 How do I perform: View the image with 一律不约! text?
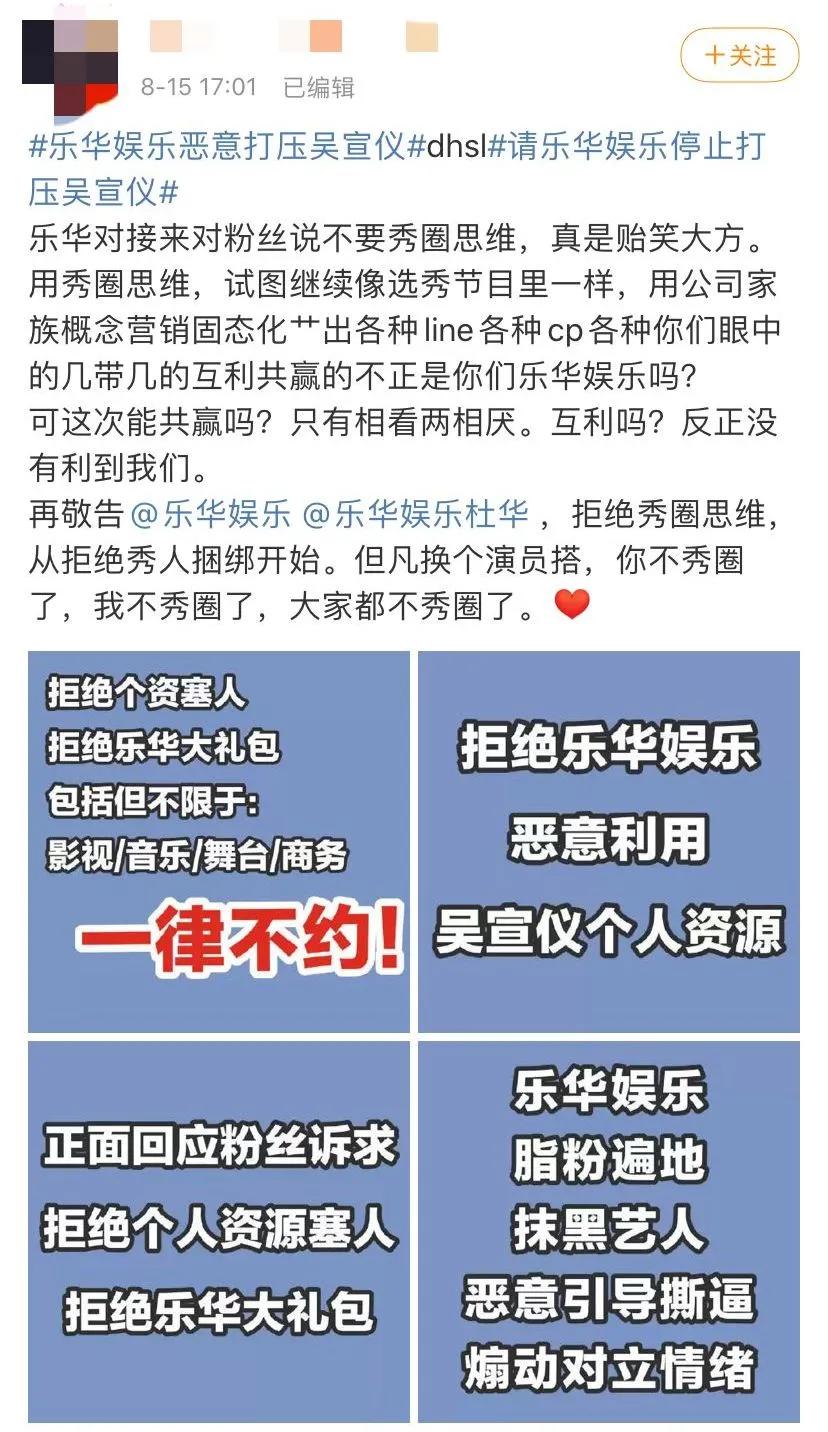coord(219,841)
